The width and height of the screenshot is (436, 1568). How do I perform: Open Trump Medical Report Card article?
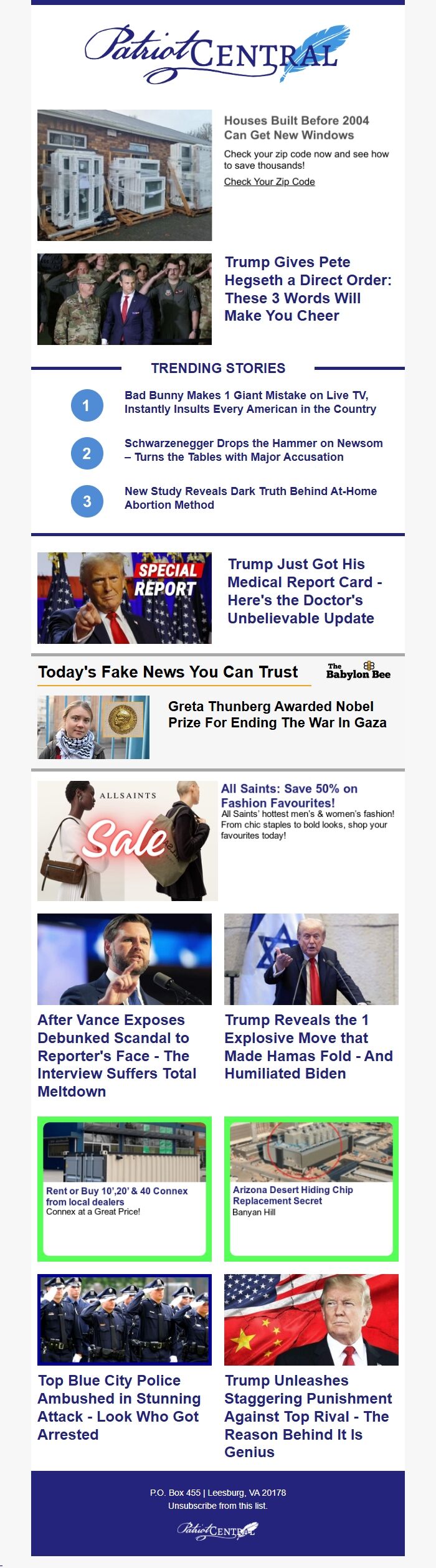(x=304, y=592)
